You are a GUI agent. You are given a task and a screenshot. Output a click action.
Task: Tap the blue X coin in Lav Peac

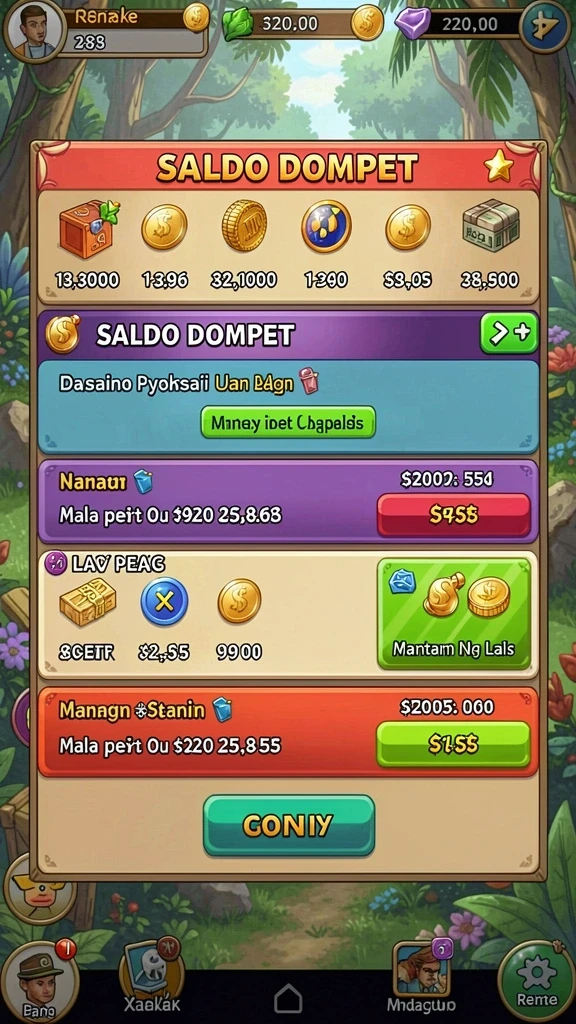pyautogui.click(x=165, y=601)
